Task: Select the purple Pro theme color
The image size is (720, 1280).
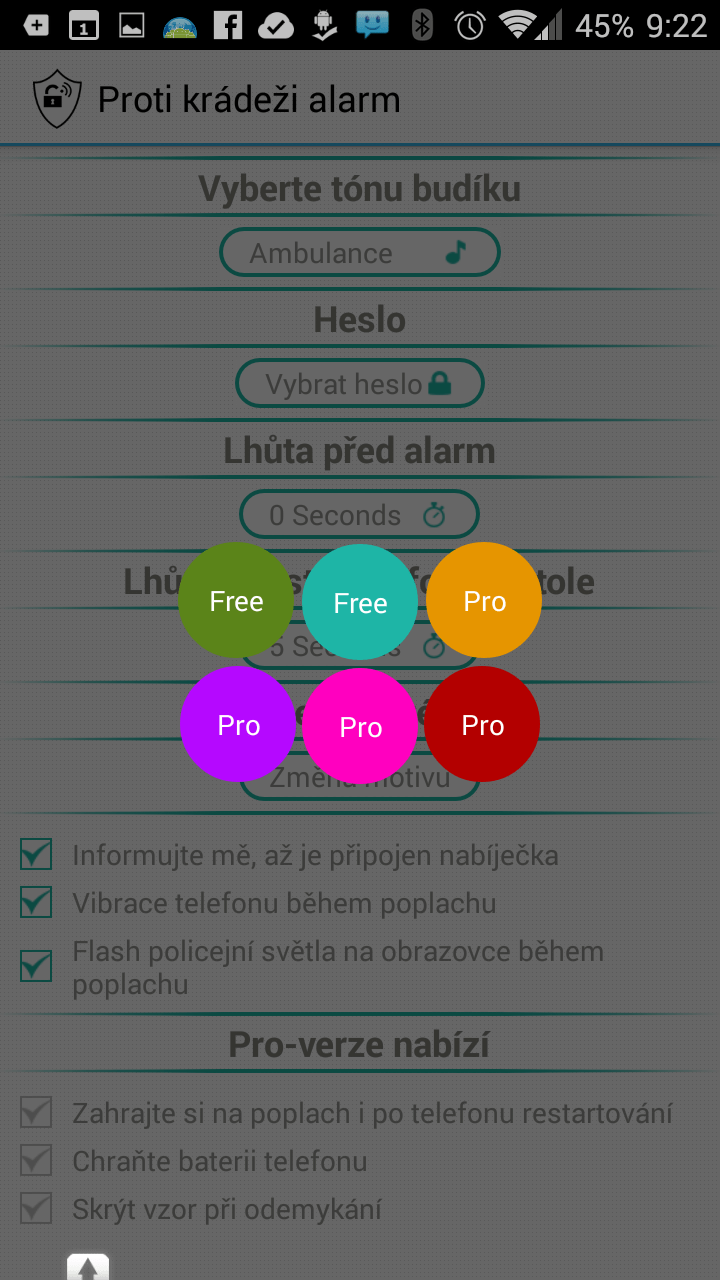Action: (238, 725)
